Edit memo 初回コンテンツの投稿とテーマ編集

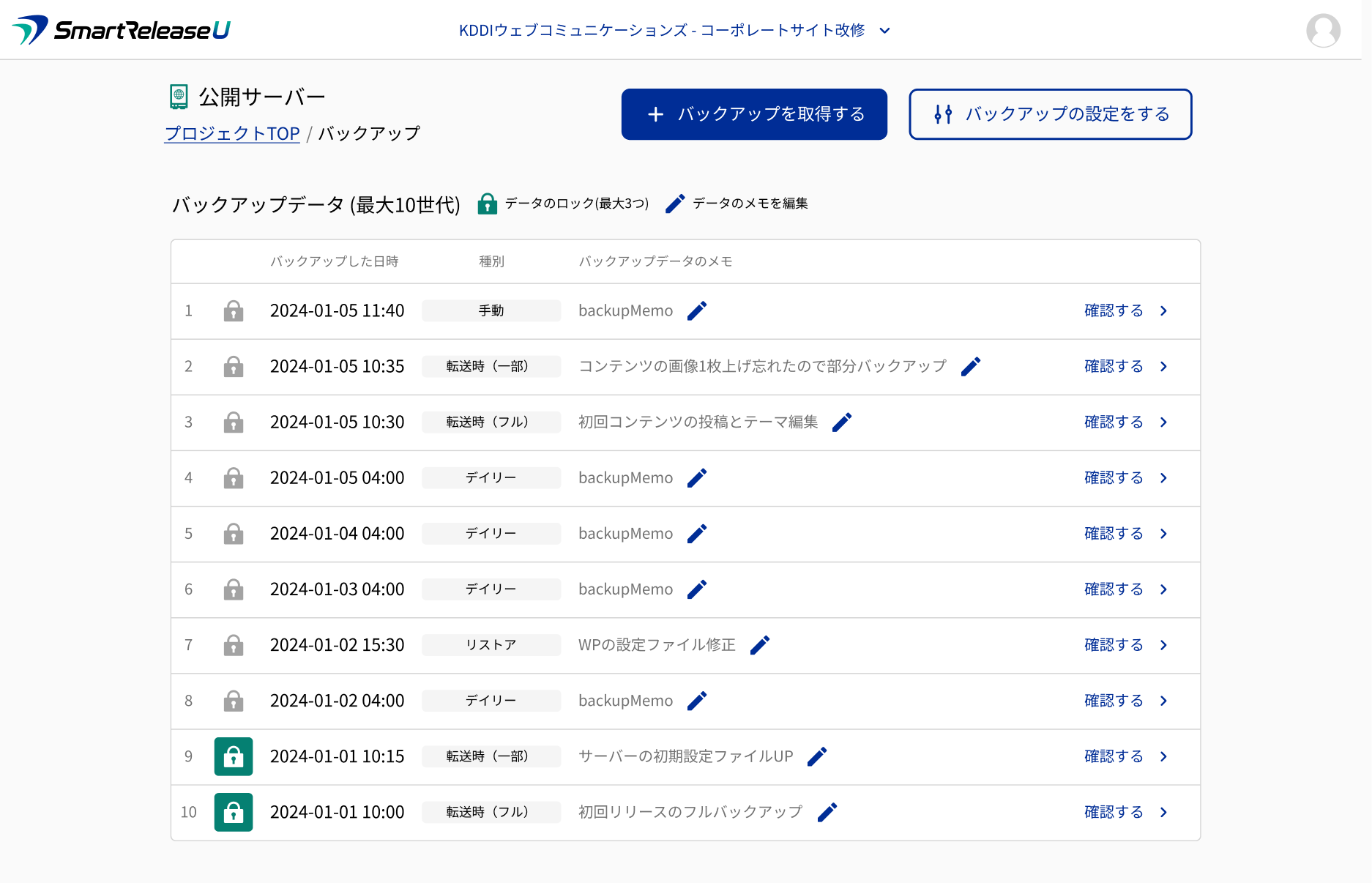[842, 422]
